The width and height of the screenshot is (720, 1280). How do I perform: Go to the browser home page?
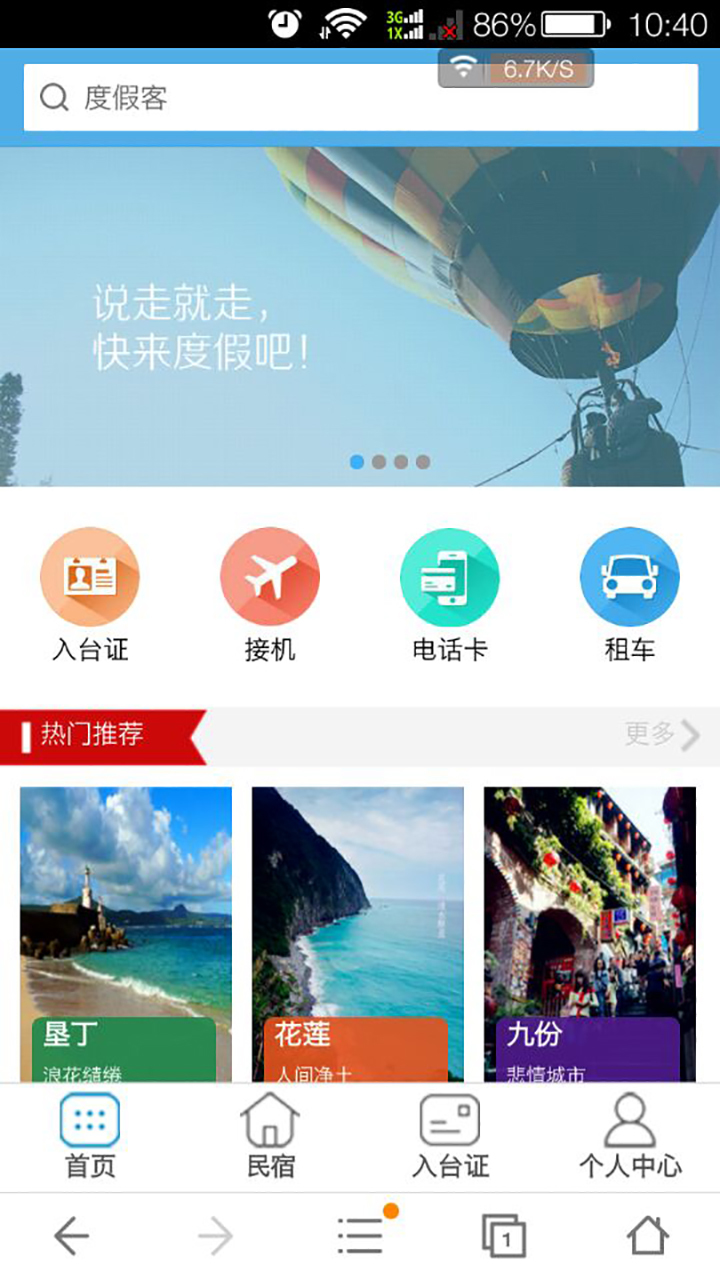pyautogui.click(x=647, y=1237)
